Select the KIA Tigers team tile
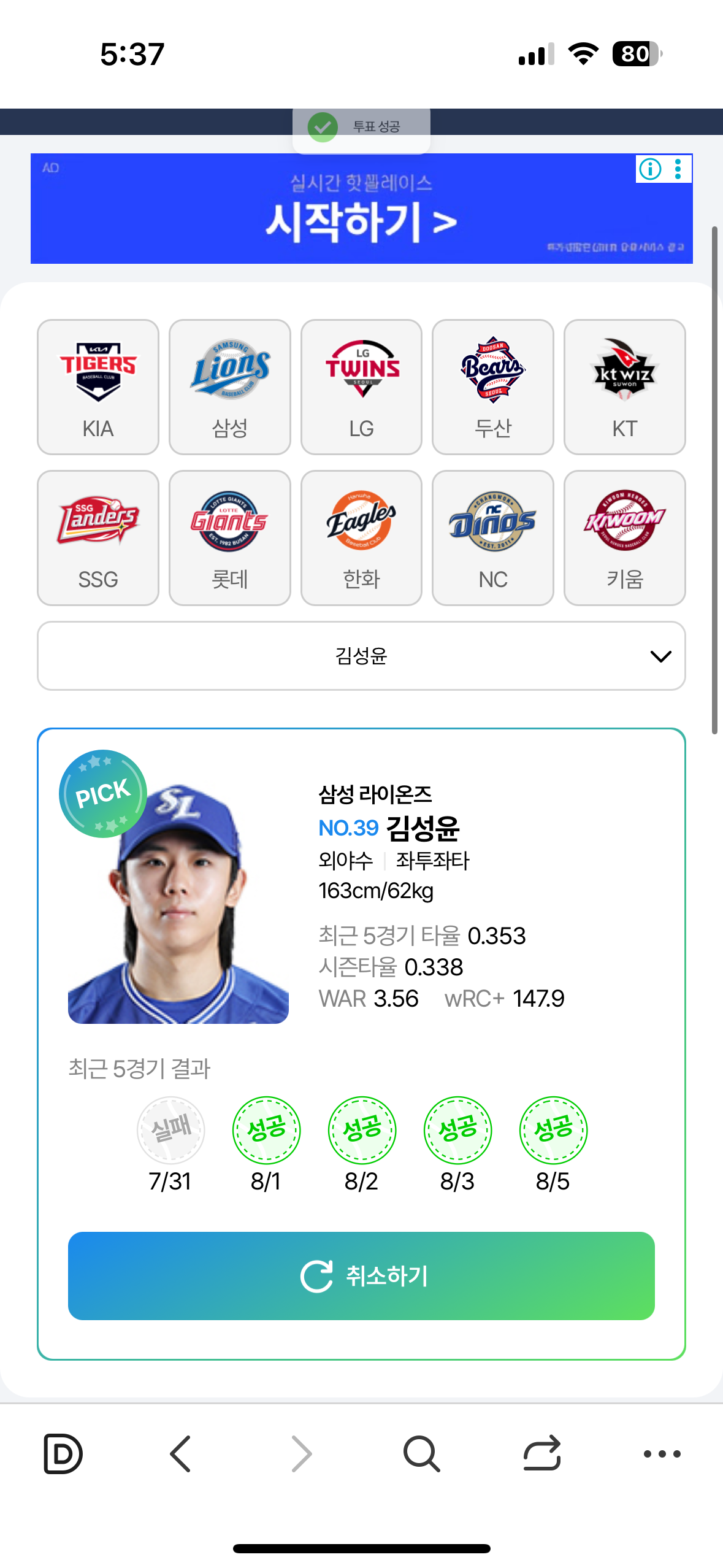Image resolution: width=723 pixels, height=1568 pixels. click(98, 386)
